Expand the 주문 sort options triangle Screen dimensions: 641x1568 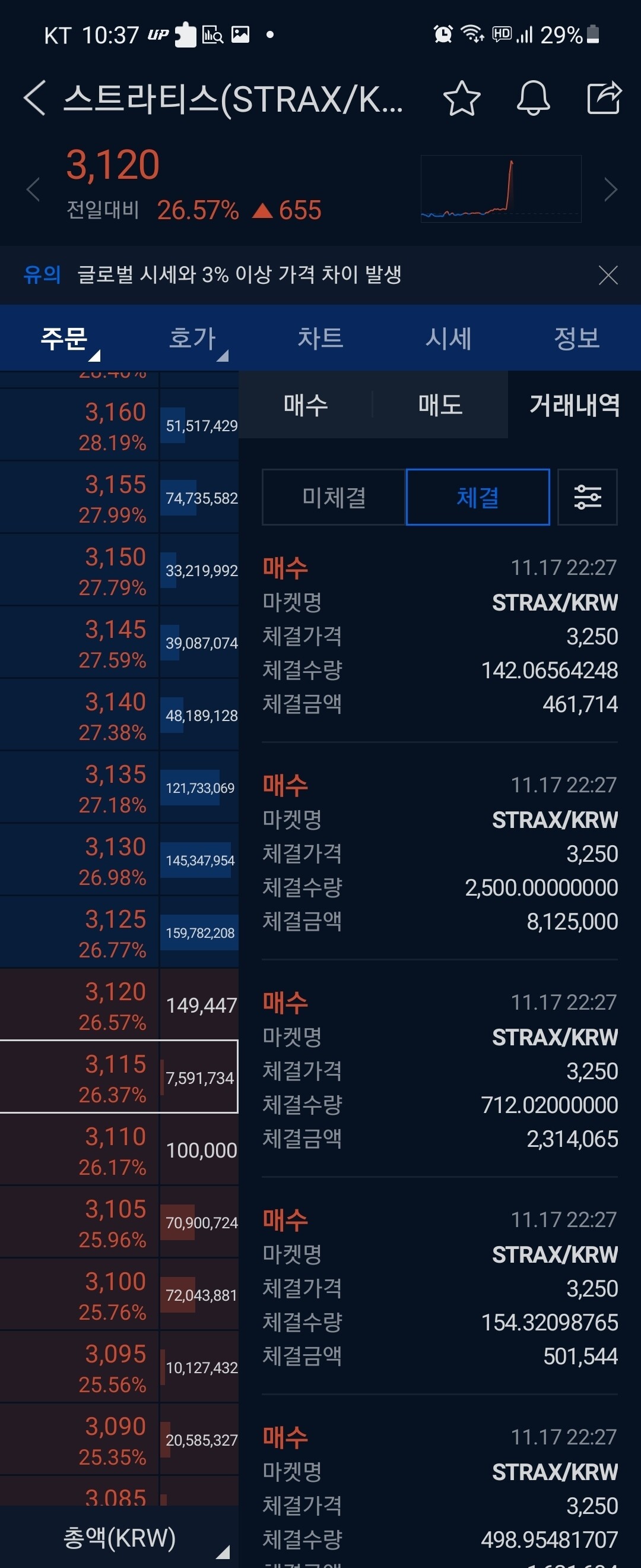[x=95, y=354]
